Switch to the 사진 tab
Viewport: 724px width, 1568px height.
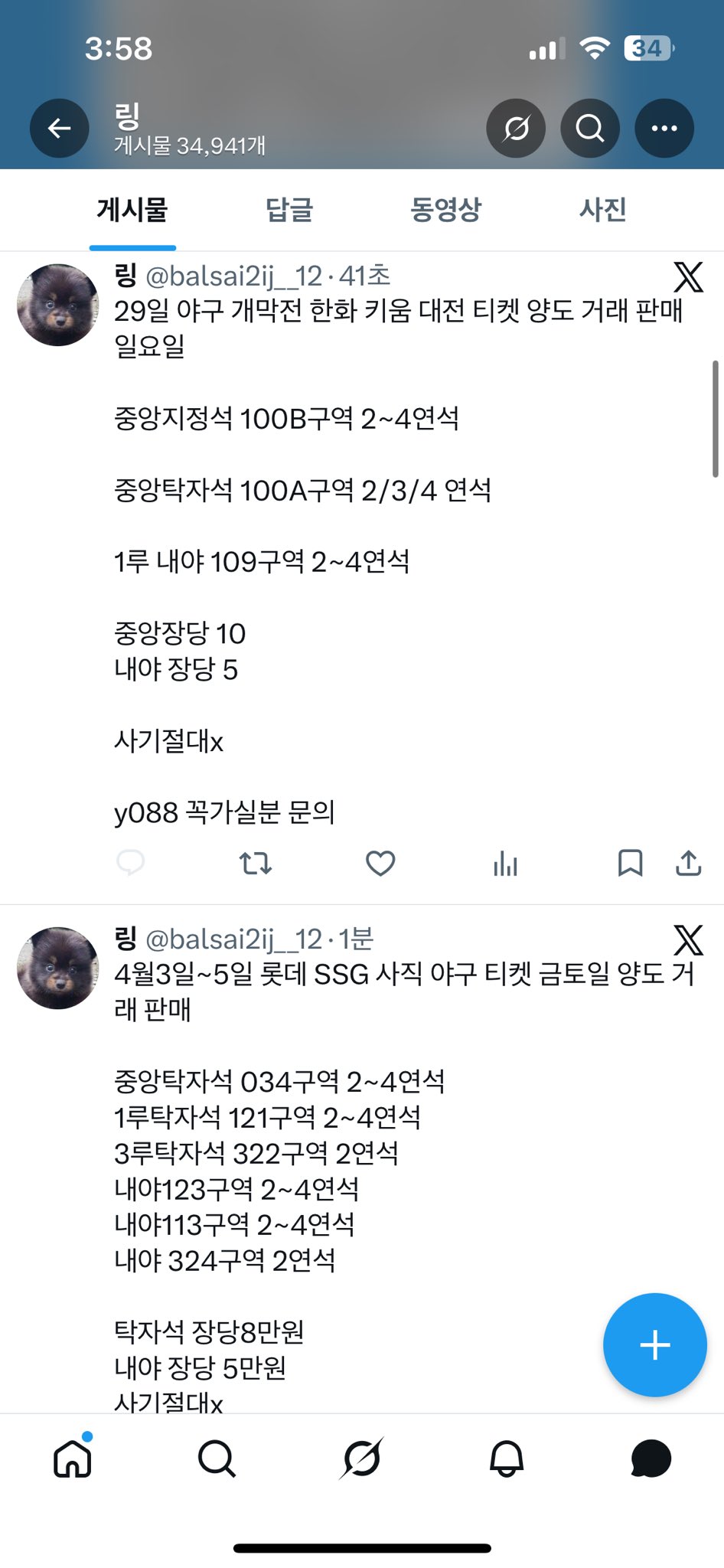tap(602, 209)
